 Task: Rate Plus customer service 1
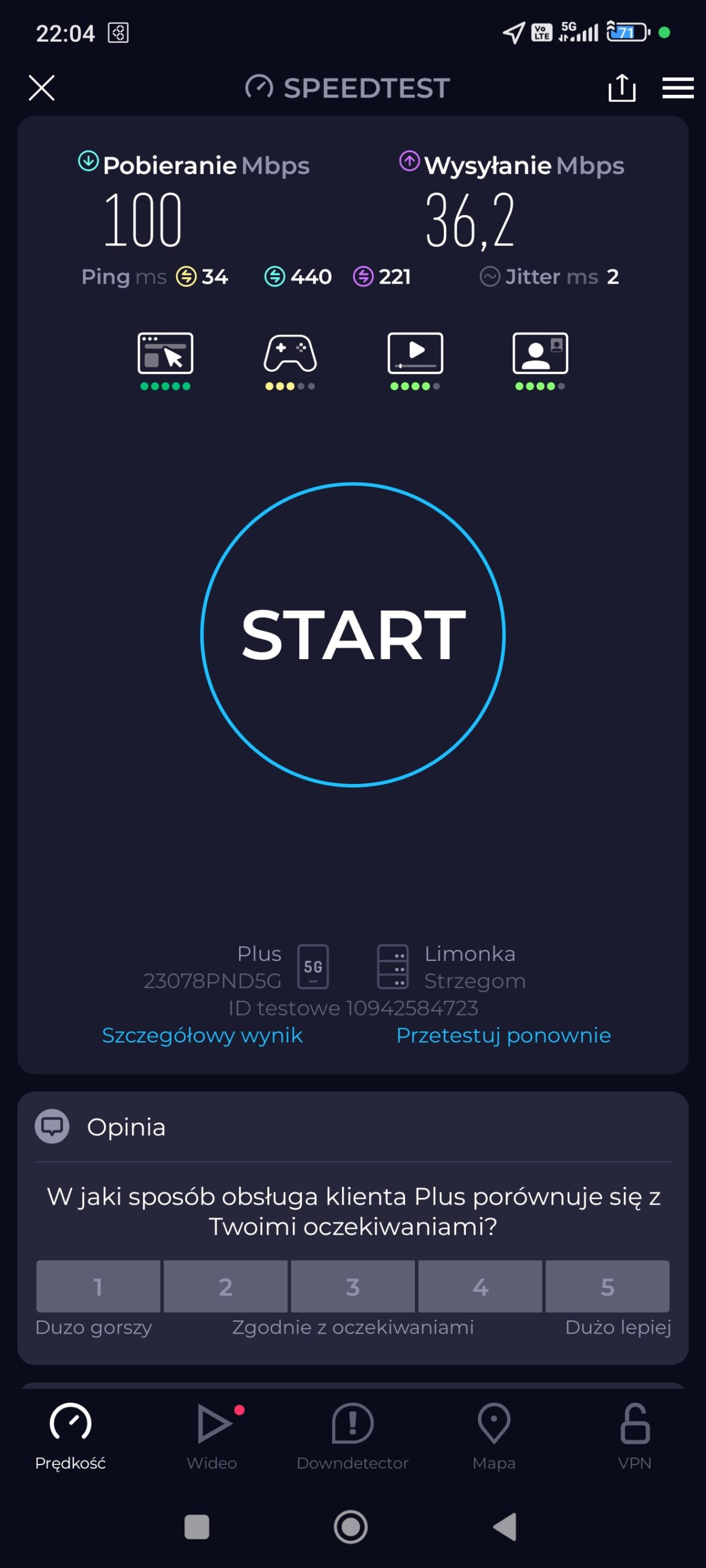[x=98, y=1286]
